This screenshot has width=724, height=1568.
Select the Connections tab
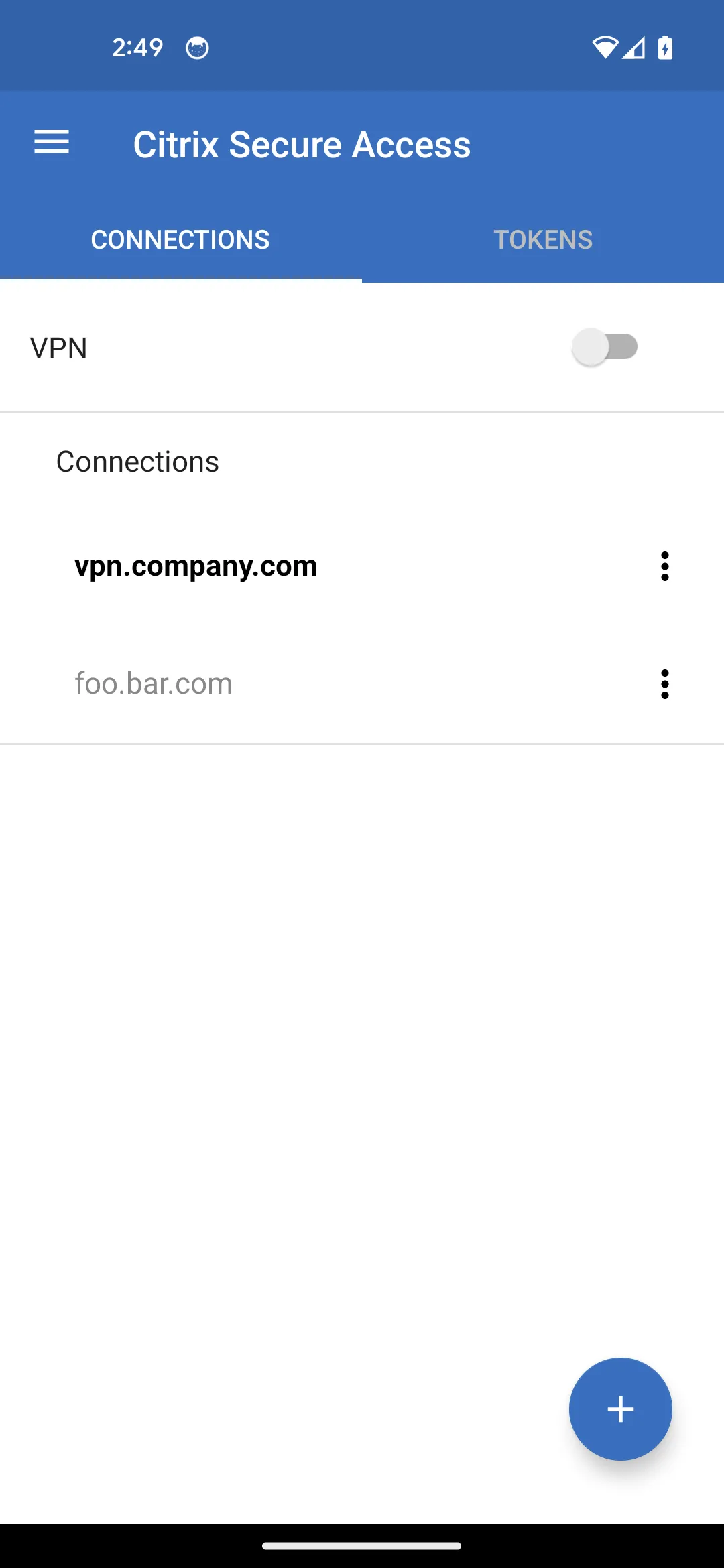coord(180,240)
